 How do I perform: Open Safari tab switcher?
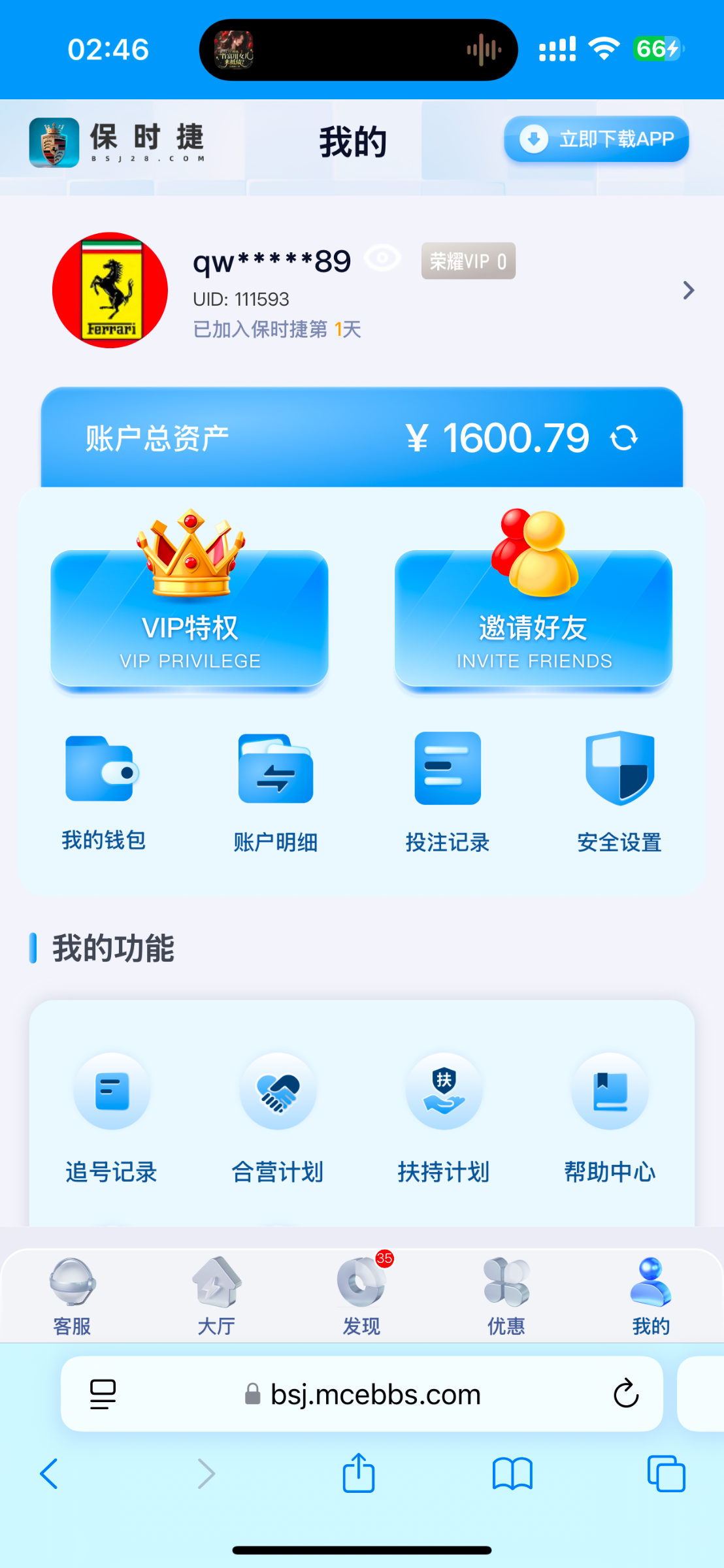666,1474
